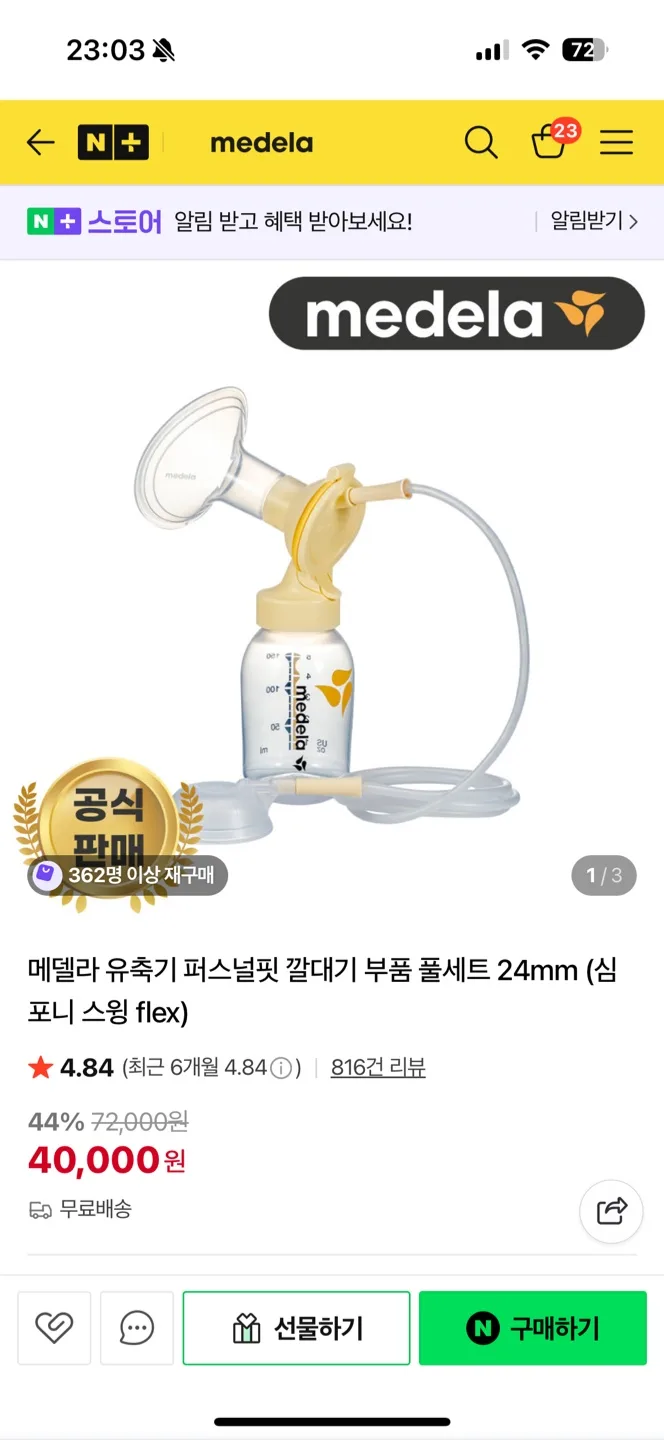Screen dimensions: 664x1440
Task: Open the medela store title
Action: pos(261,143)
